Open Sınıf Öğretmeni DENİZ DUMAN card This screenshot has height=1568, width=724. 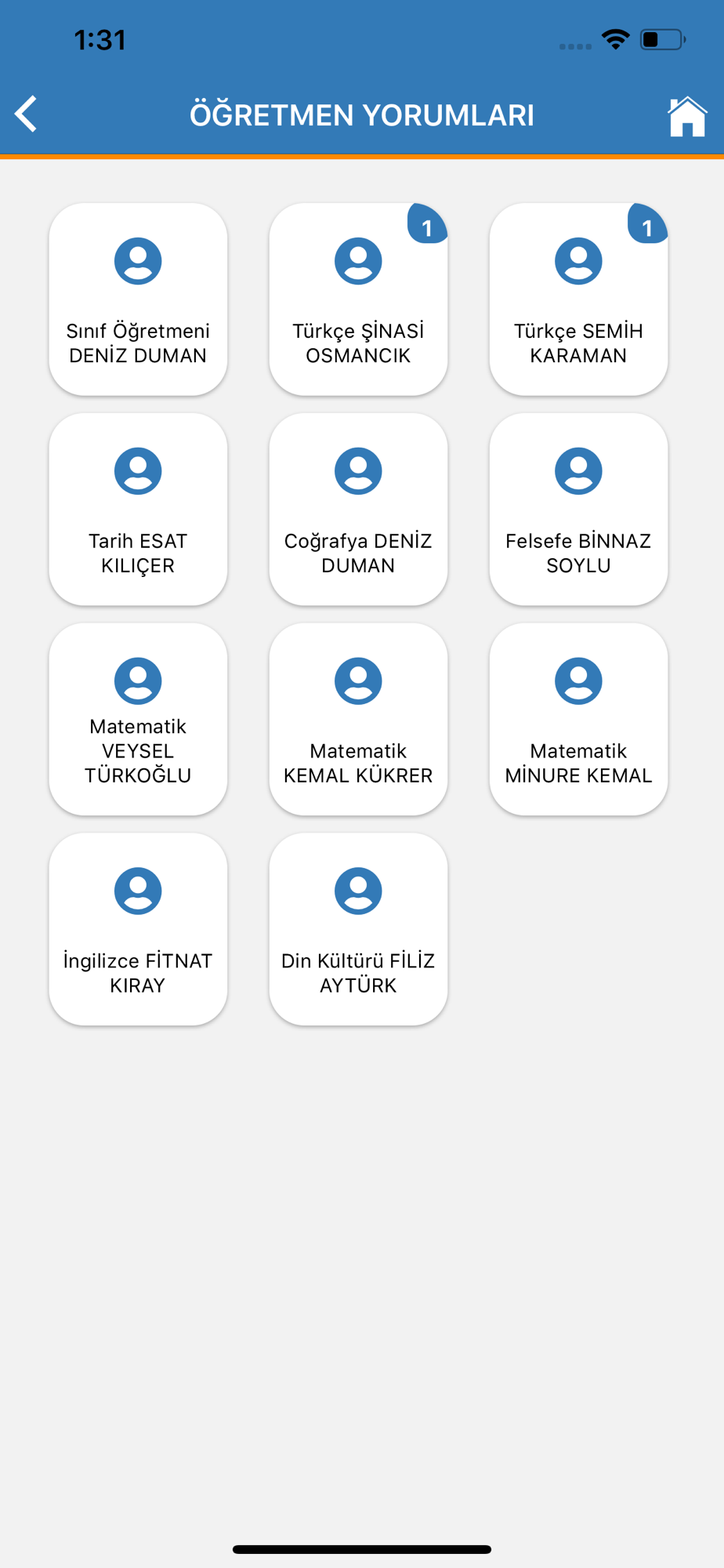click(138, 299)
